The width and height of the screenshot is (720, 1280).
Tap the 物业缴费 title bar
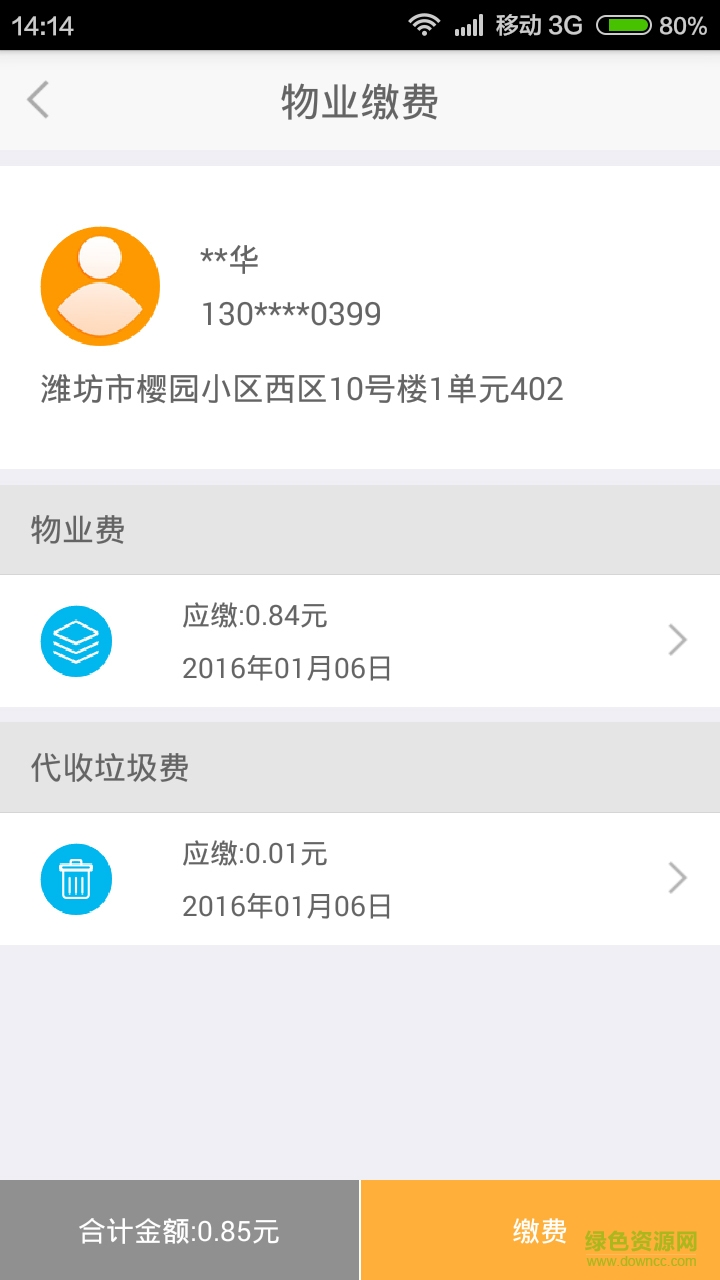click(x=360, y=100)
